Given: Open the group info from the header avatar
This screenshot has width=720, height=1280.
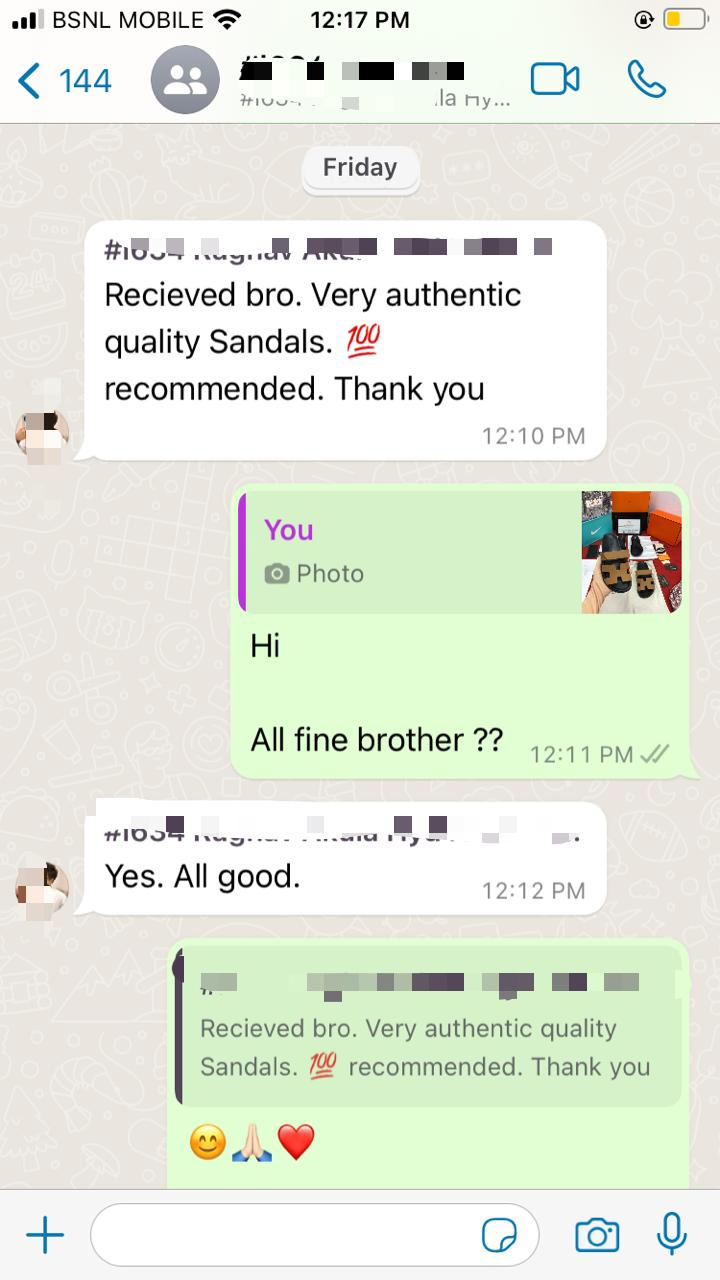Looking at the screenshot, I should tap(185, 80).
